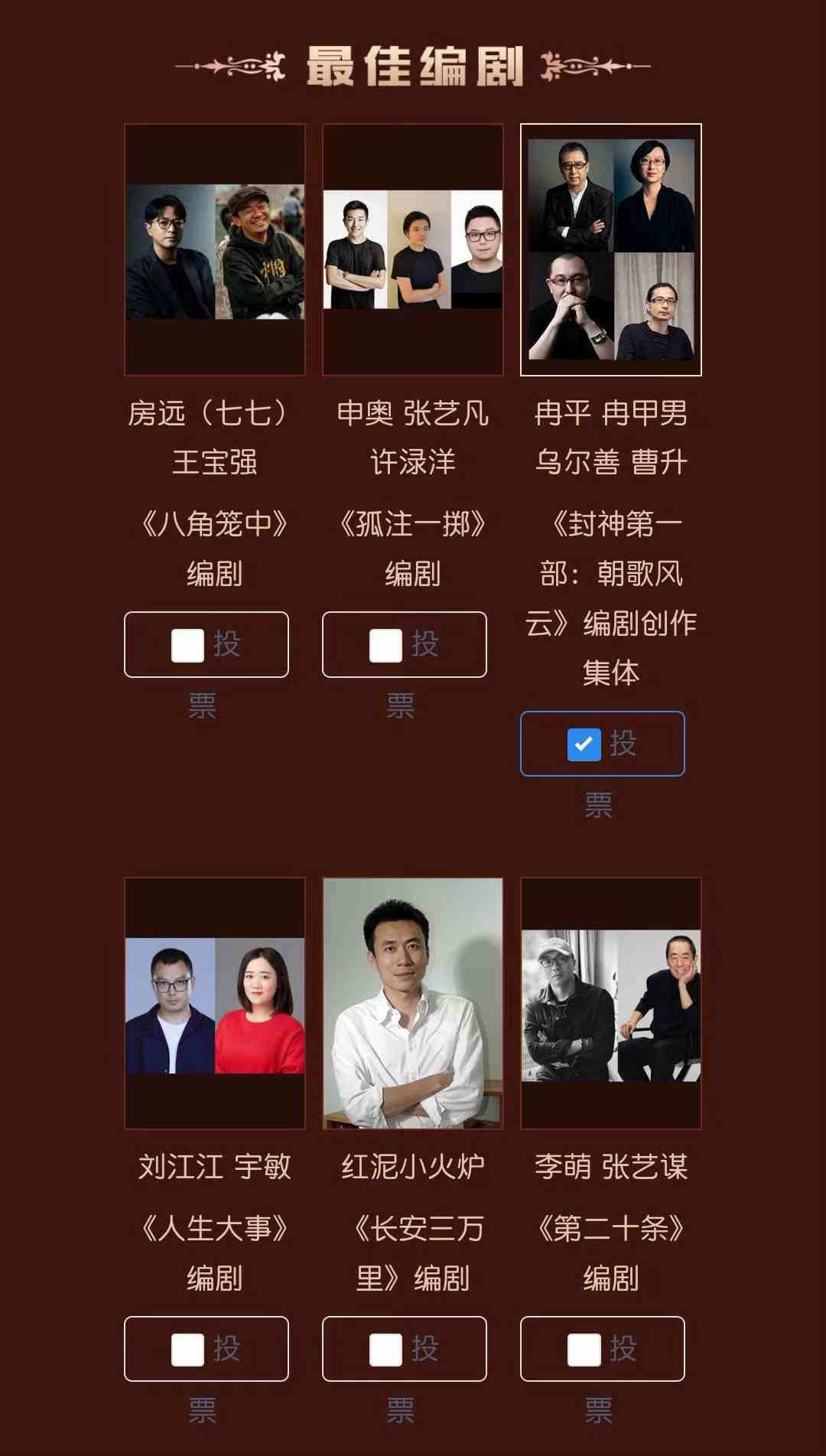Uncheck the vote for 《封神第一部》编剧创作集体
This screenshot has width=826, height=1456.
point(584,744)
